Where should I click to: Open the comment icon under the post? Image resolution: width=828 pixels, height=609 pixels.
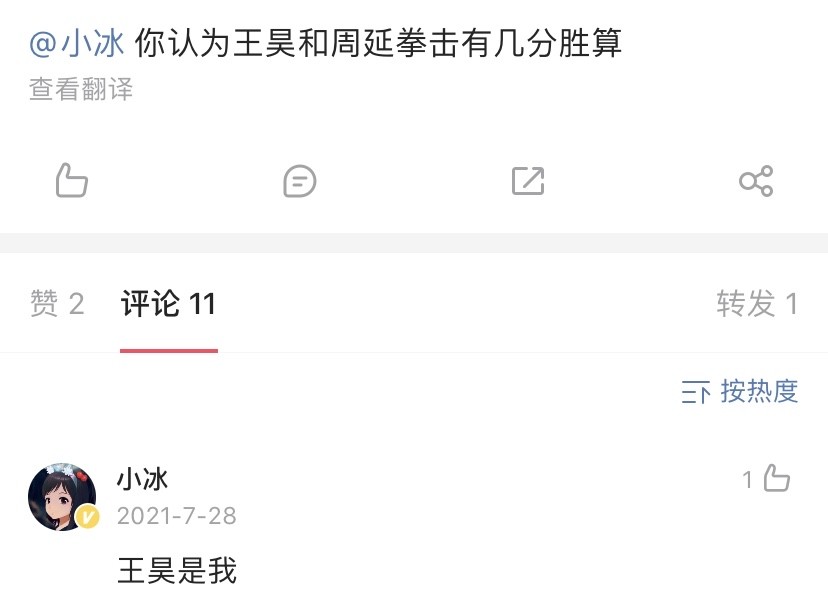tap(299, 181)
